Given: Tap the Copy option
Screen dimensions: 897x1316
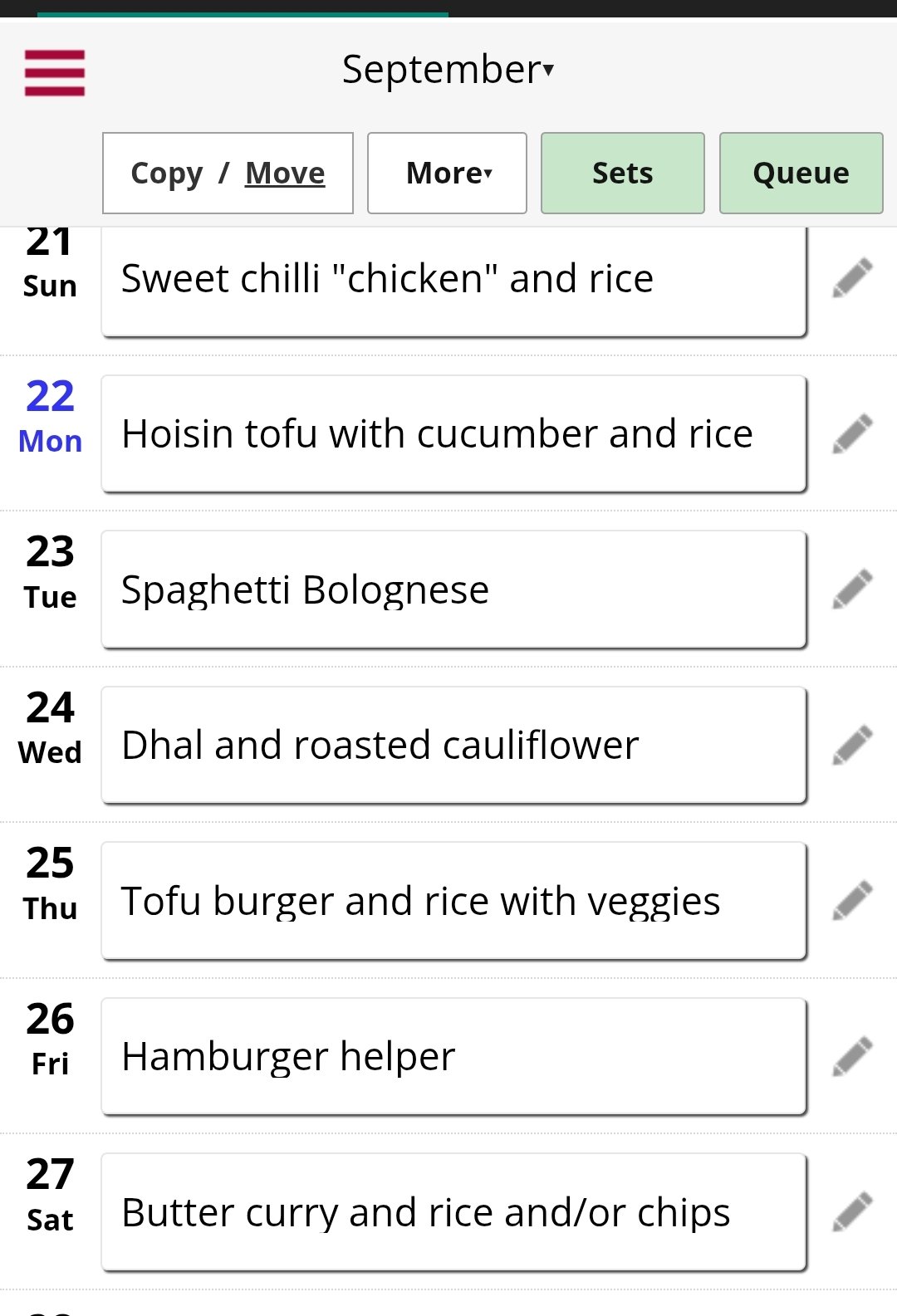Looking at the screenshot, I should pyautogui.click(x=166, y=174).
